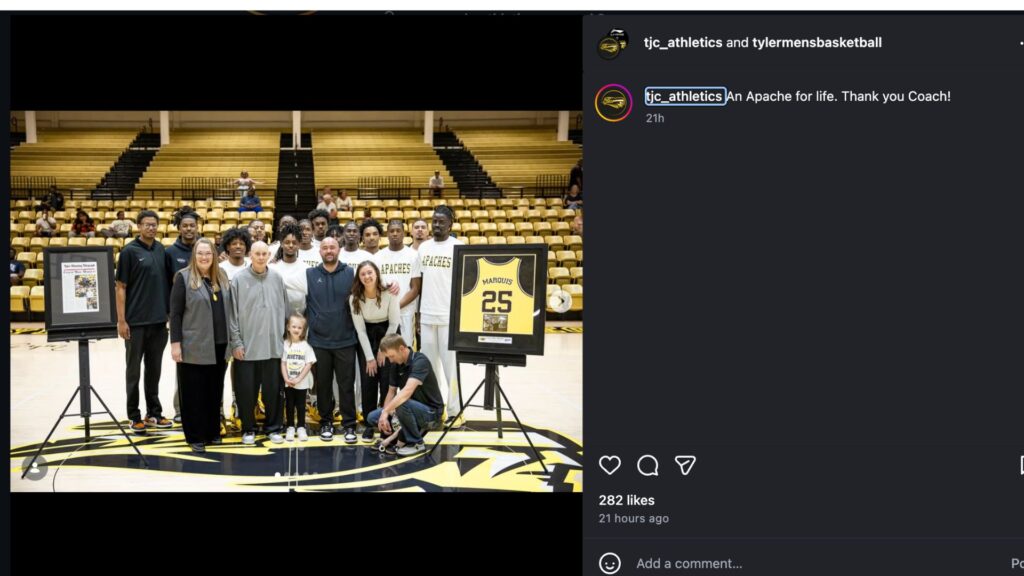Like the tjc_athletics post
1024x576 pixels.
[610, 465]
